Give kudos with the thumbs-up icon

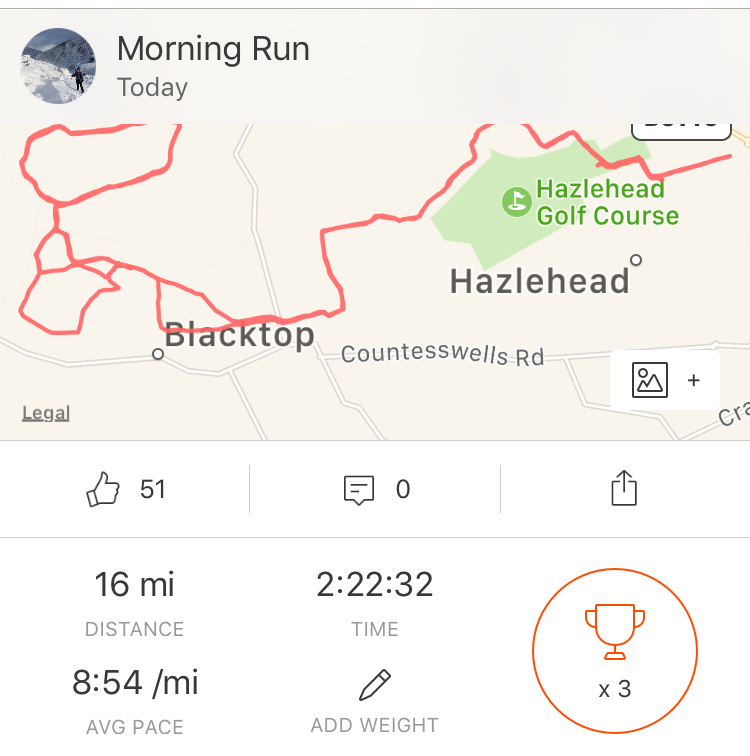pyautogui.click(x=104, y=490)
